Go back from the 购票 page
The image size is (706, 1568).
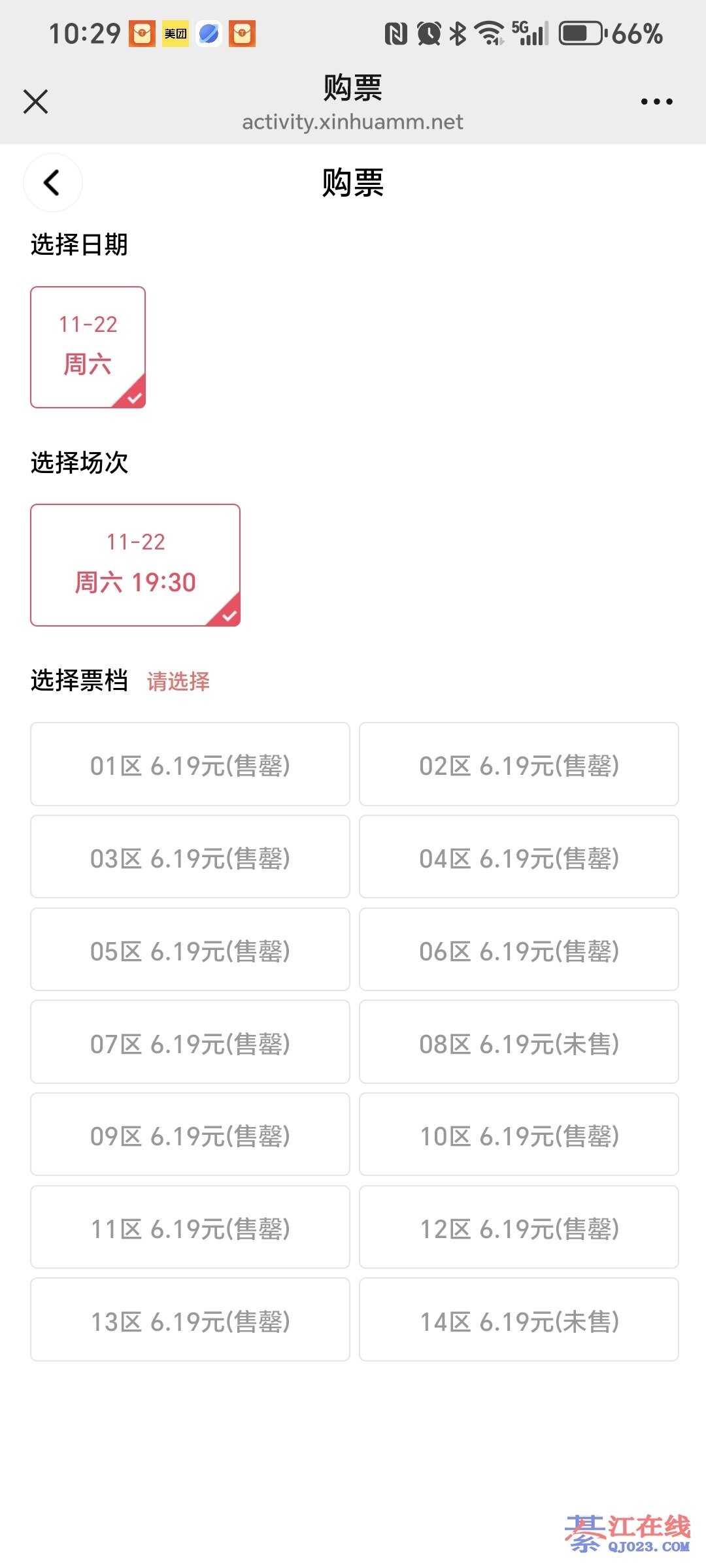point(52,183)
